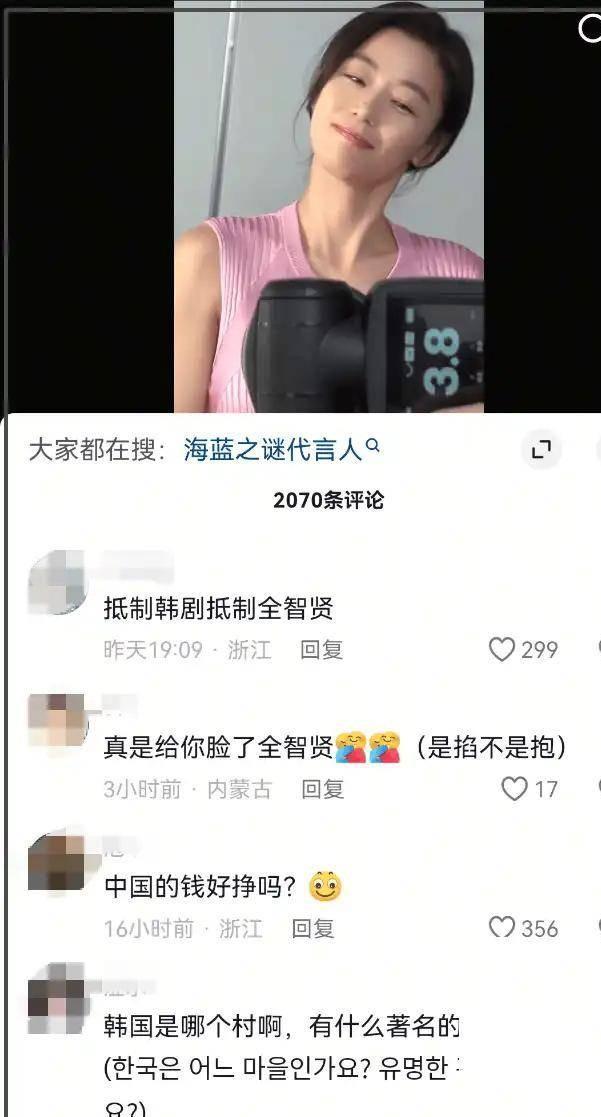601x1117 pixels.
Task: Reply to the comment from 内蒙古
Action: pos(323,789)
